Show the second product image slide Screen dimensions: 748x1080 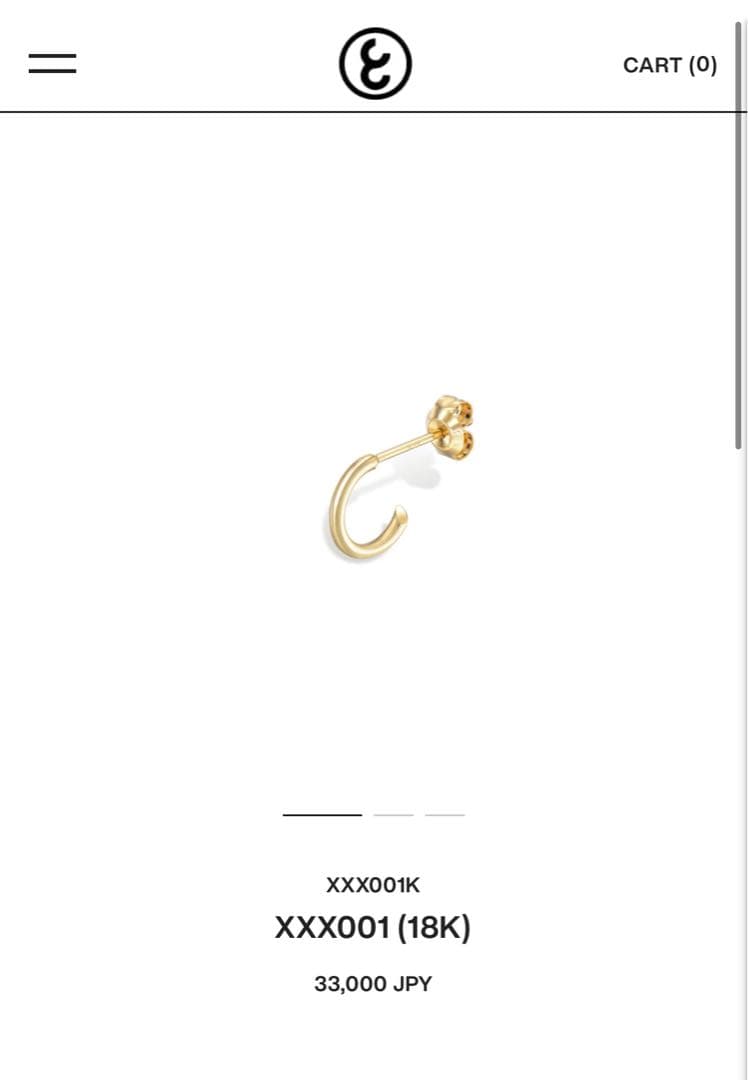pos(393,815)
